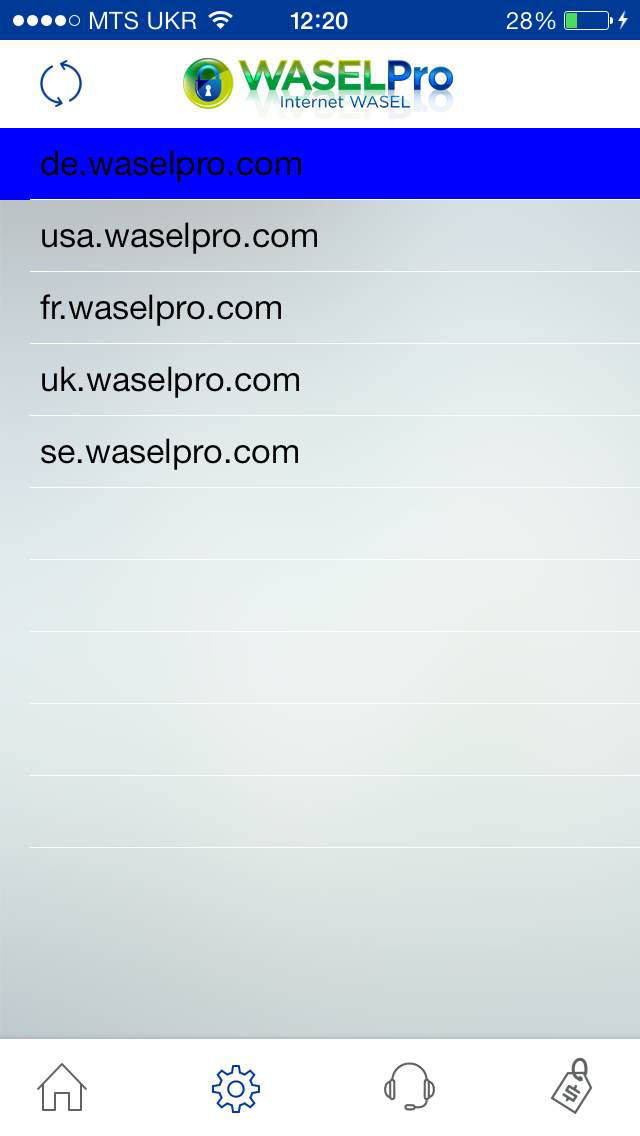Choose the se.waselpro.com server
Image resolution: width=640 pixels, height=1136 pixels.
tap(320, 451)
